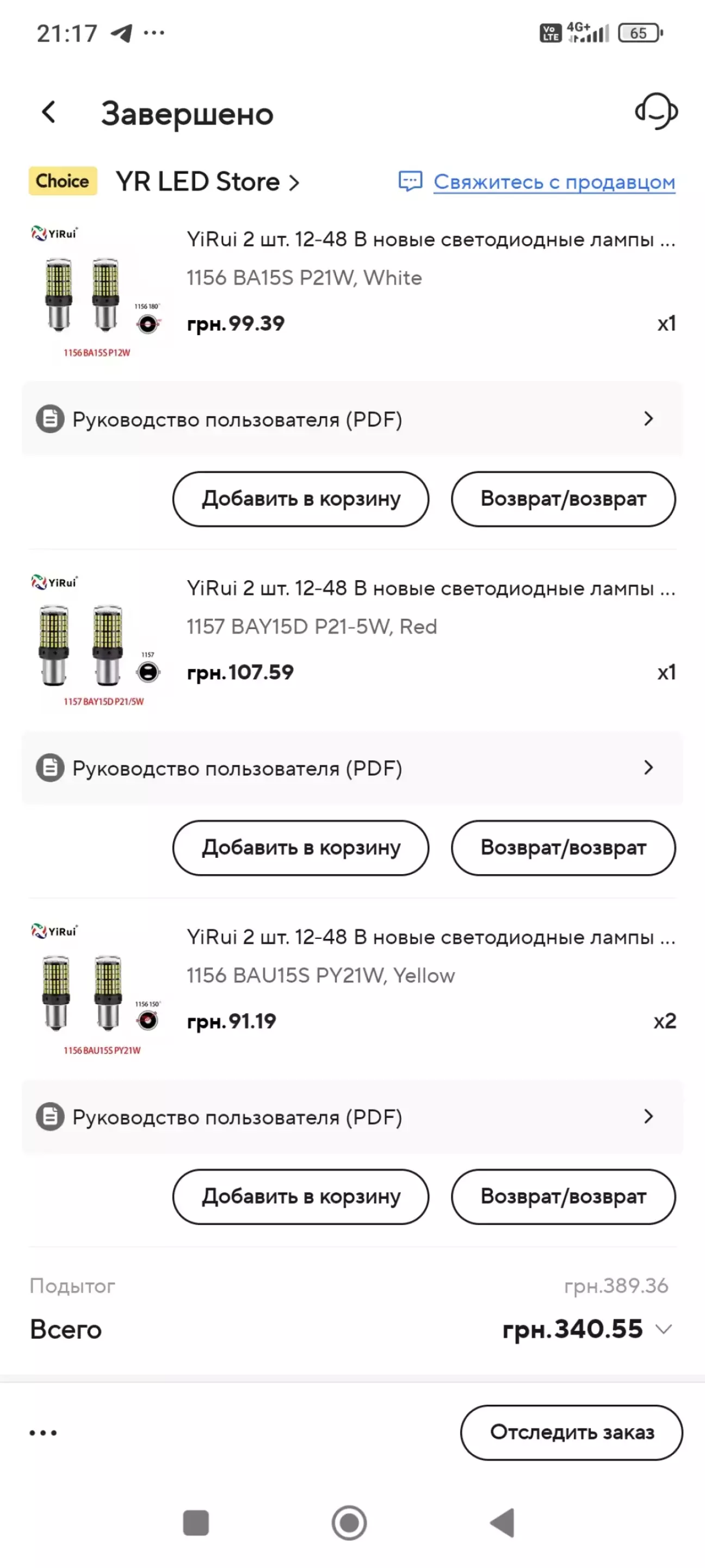Open the White 1156 BA15S P21W product
The height and width of the screenshot is (1568, 705).
tap(429, 240)
